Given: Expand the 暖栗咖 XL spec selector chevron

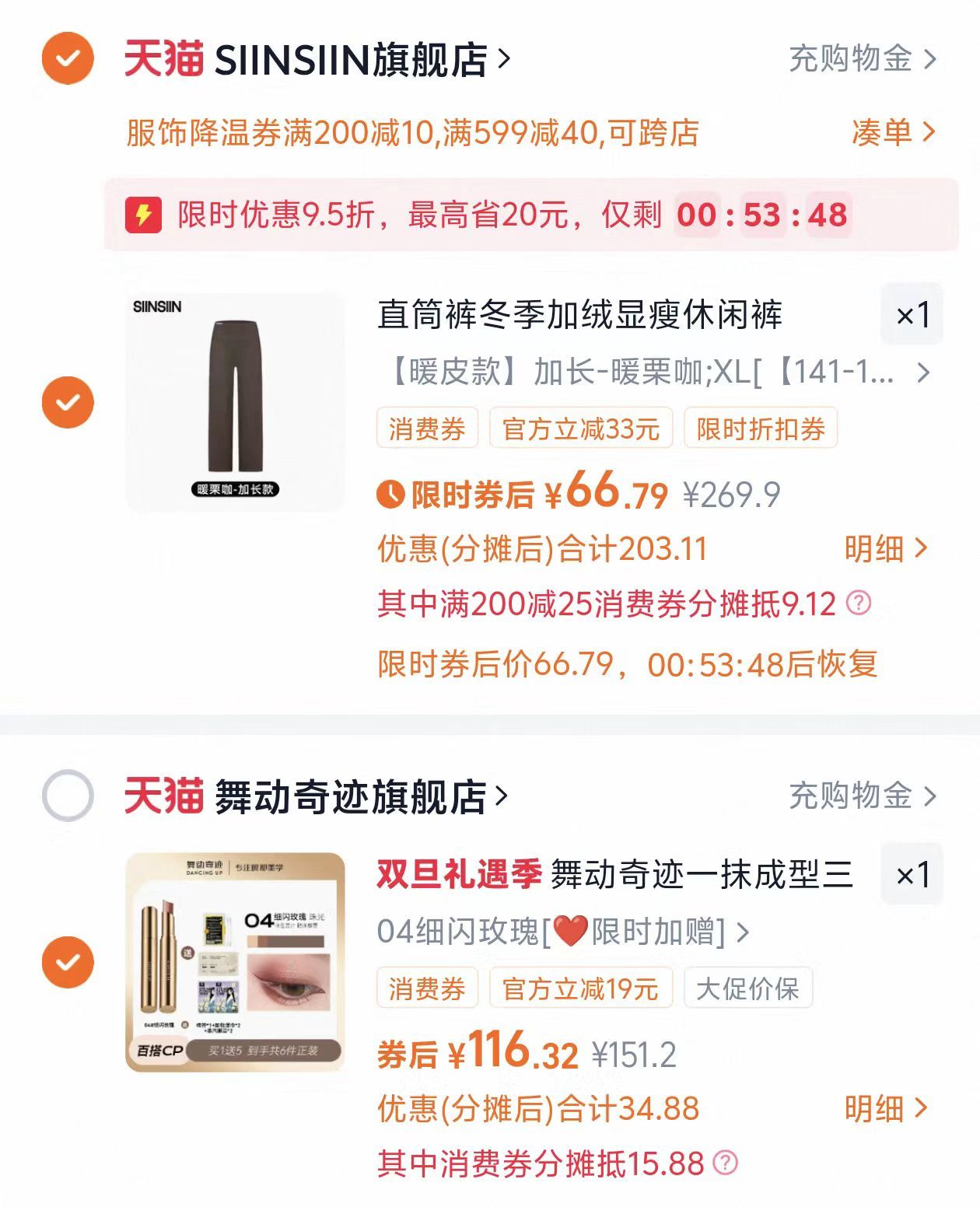Looking at the screenshot, I should pos(922,374).
